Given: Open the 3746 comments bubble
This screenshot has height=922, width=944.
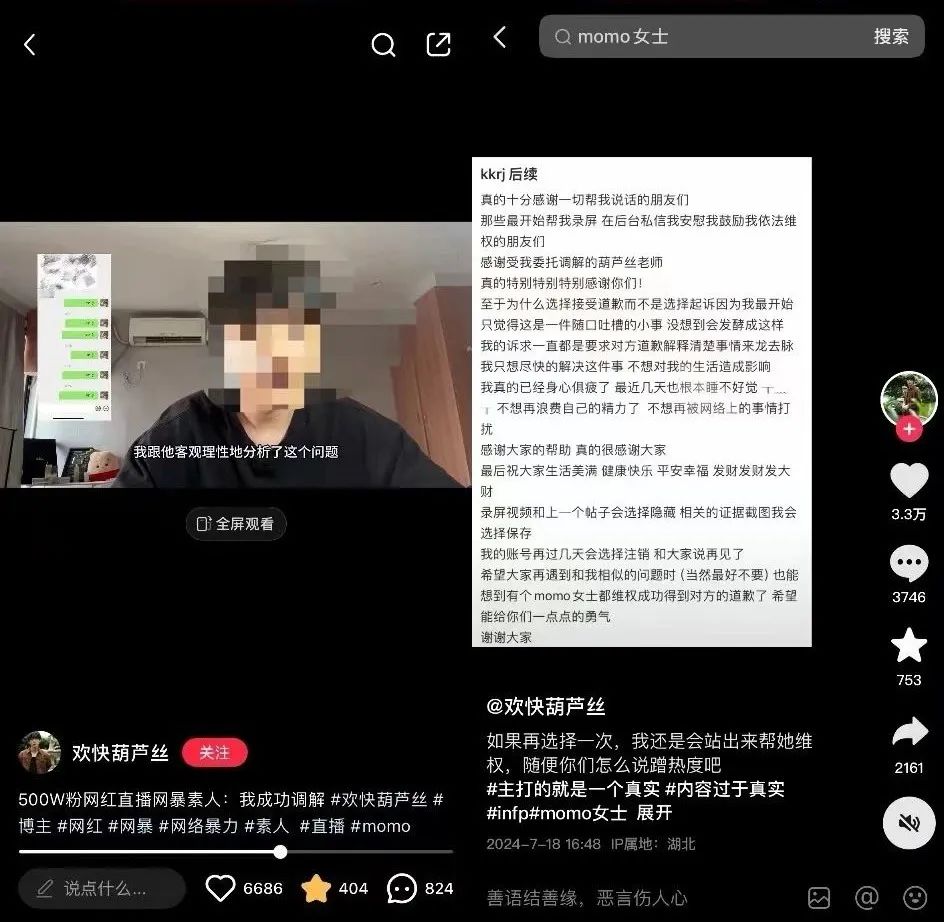Looking at the screenshot, I should pos(908,564).
